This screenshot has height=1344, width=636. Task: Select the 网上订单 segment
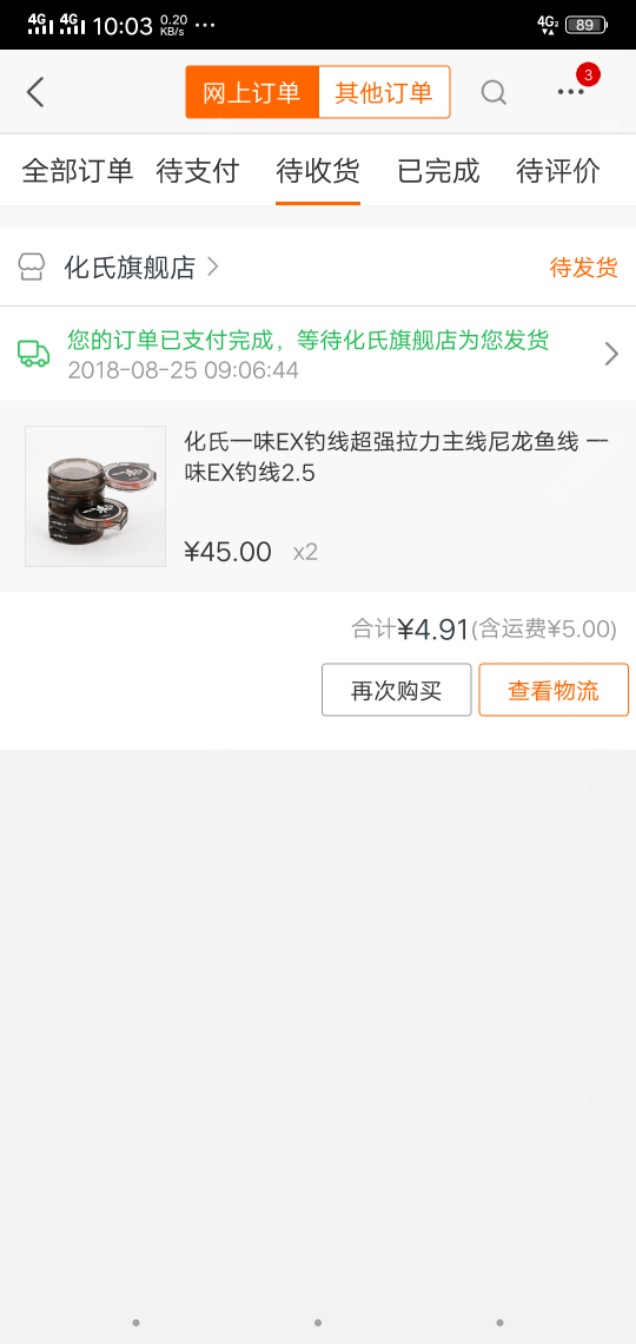(x=252, y=93)
